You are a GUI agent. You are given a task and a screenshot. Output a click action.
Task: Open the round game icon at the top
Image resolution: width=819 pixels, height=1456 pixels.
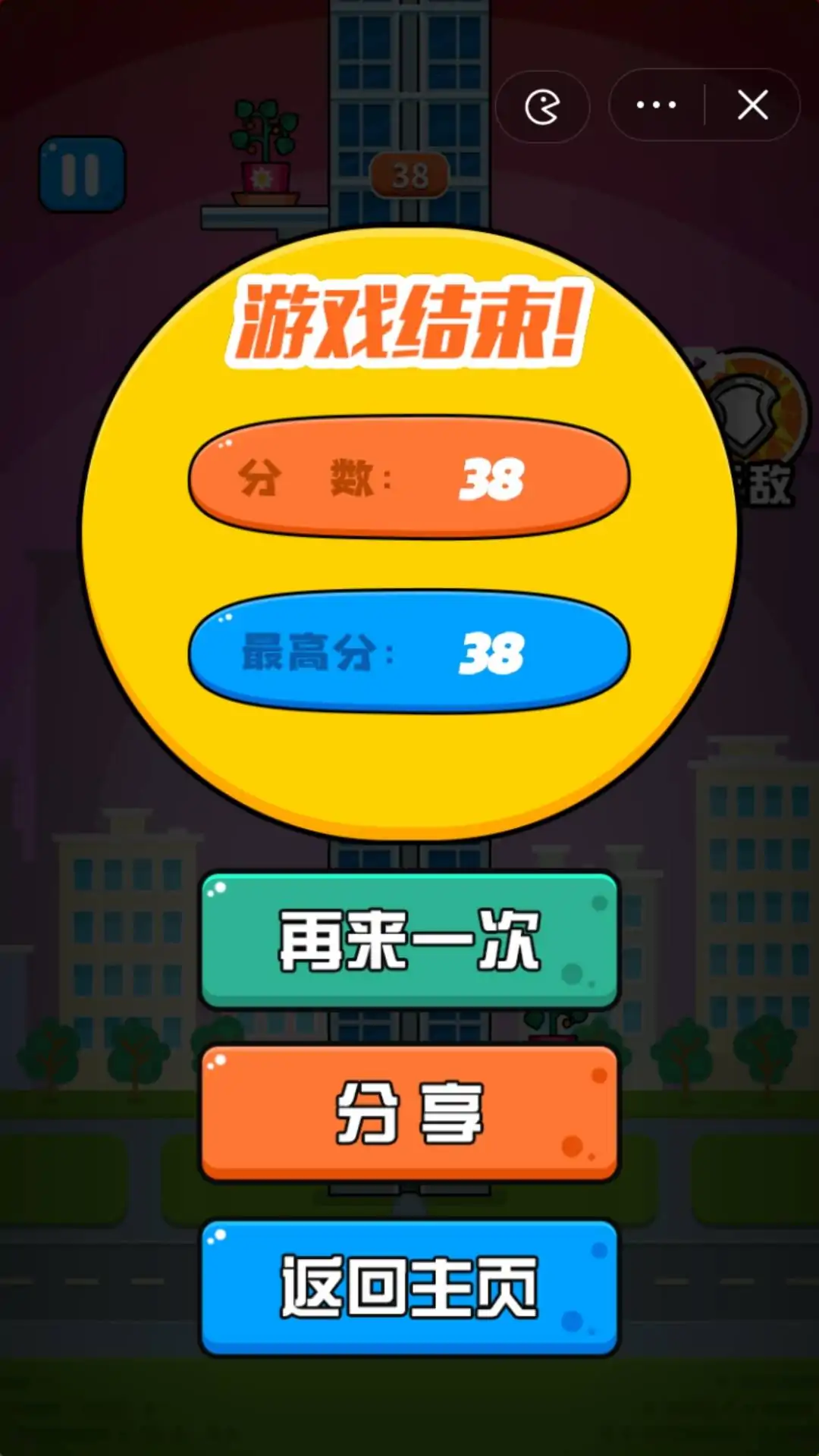click(x=542, y=107)
